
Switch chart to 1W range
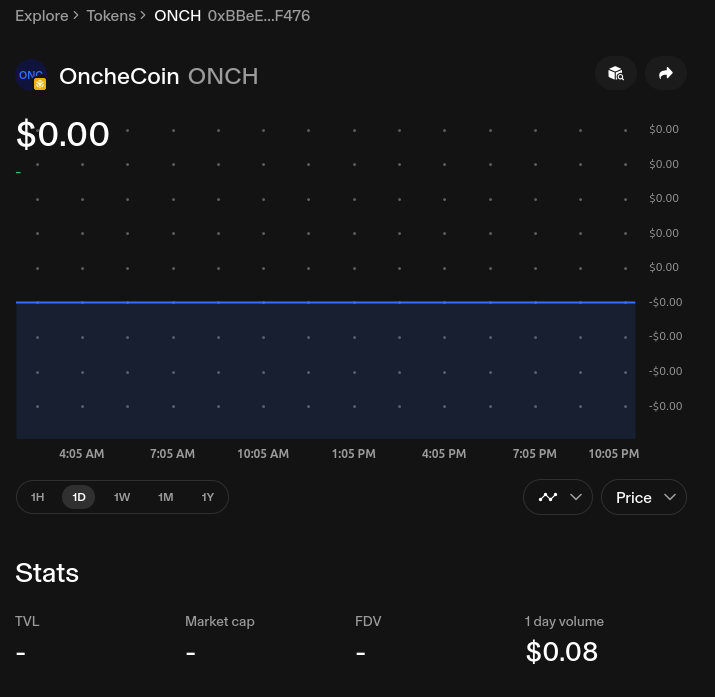[x=122, y=497]
